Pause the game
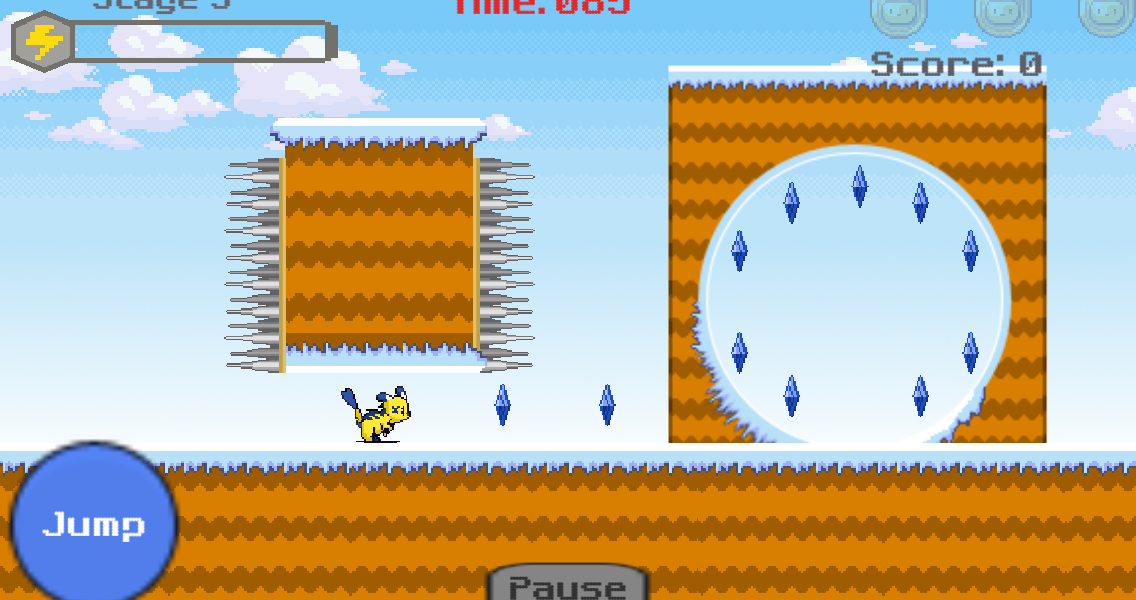This screenshot has width=1136, height=600. pyautogui.click(x=568, y=586)
